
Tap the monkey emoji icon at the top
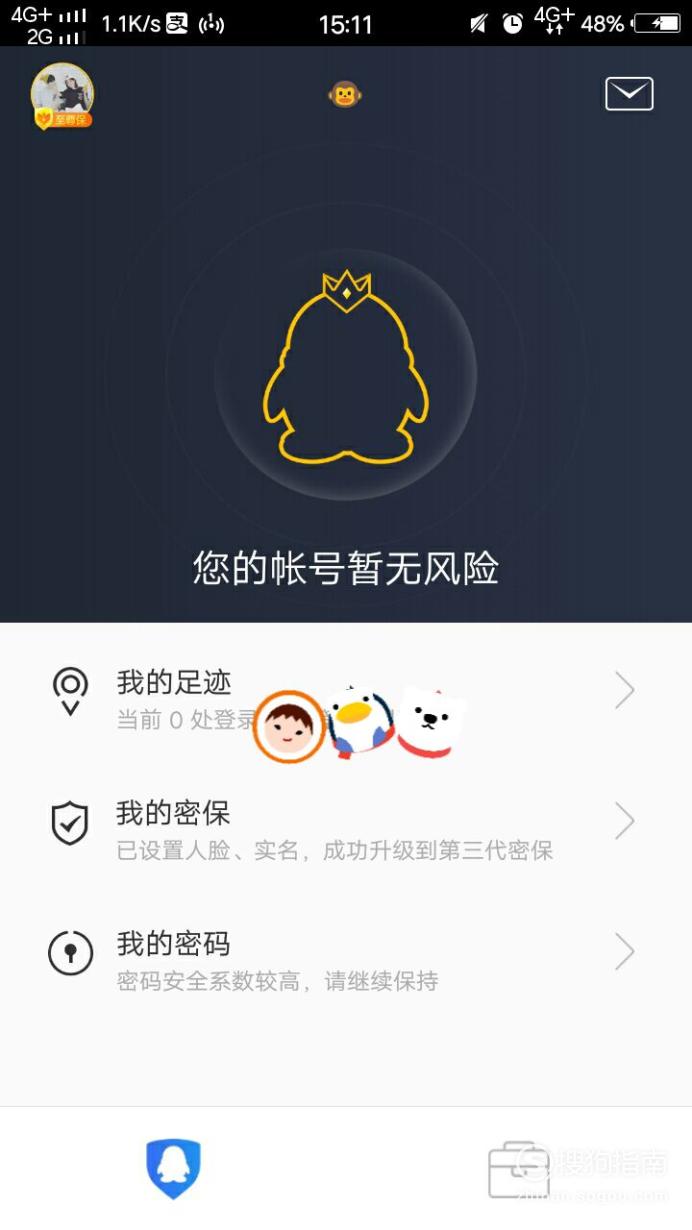tap(345, 95)
